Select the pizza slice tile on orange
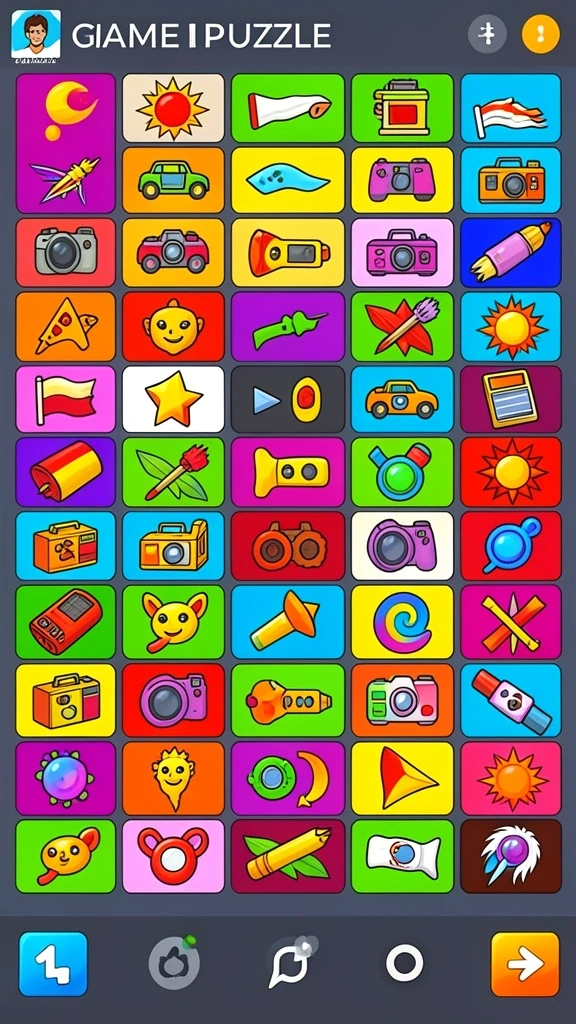This screenshot has height=1024, width=576. coord(65,326)
